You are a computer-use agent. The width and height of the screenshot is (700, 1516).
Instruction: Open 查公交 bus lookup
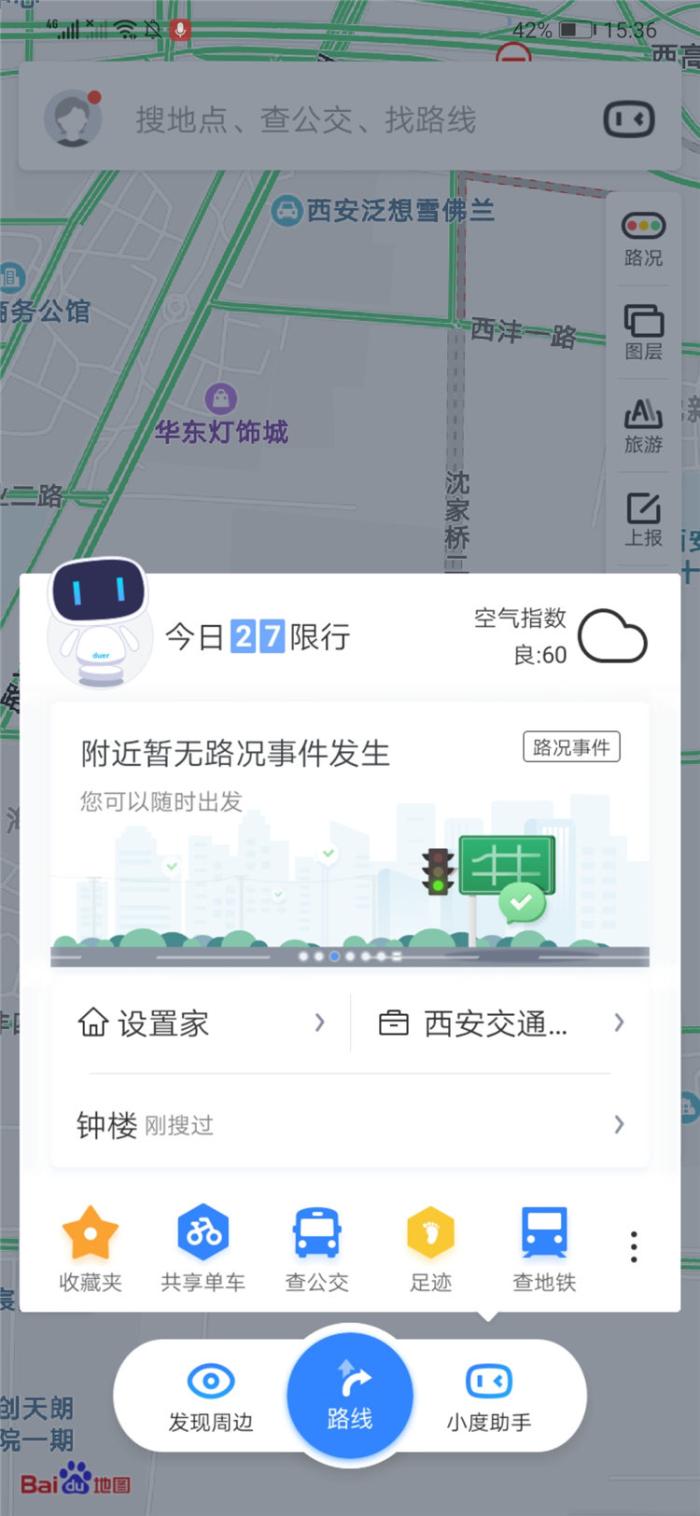tap(317, 1248)
